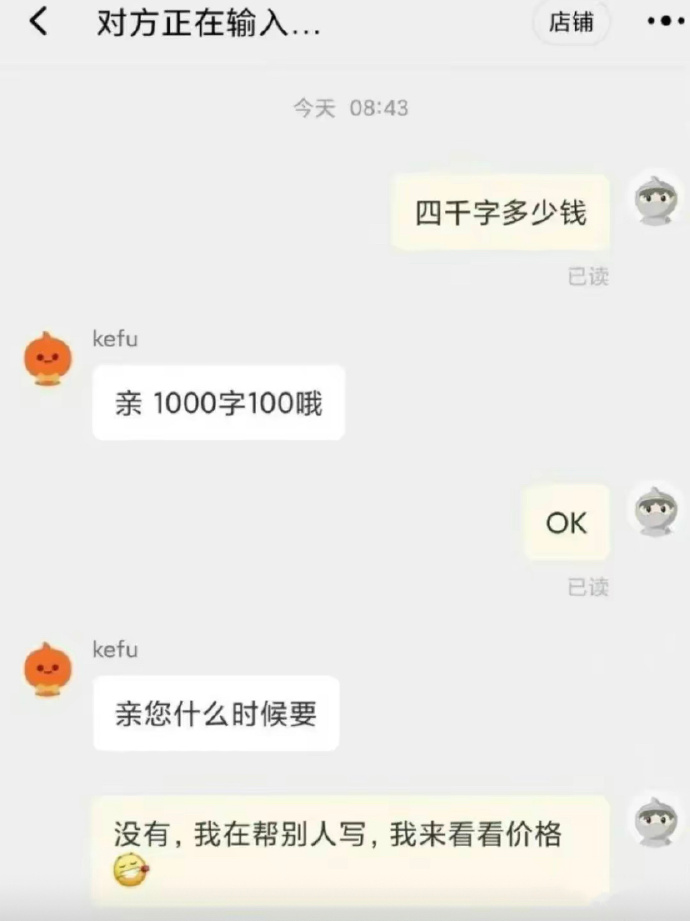This screenshot has width=690, height=921.
Task: View my avatar next to 四千字多少钱 message
Action: pyautogui.click(x=656, y=201)
